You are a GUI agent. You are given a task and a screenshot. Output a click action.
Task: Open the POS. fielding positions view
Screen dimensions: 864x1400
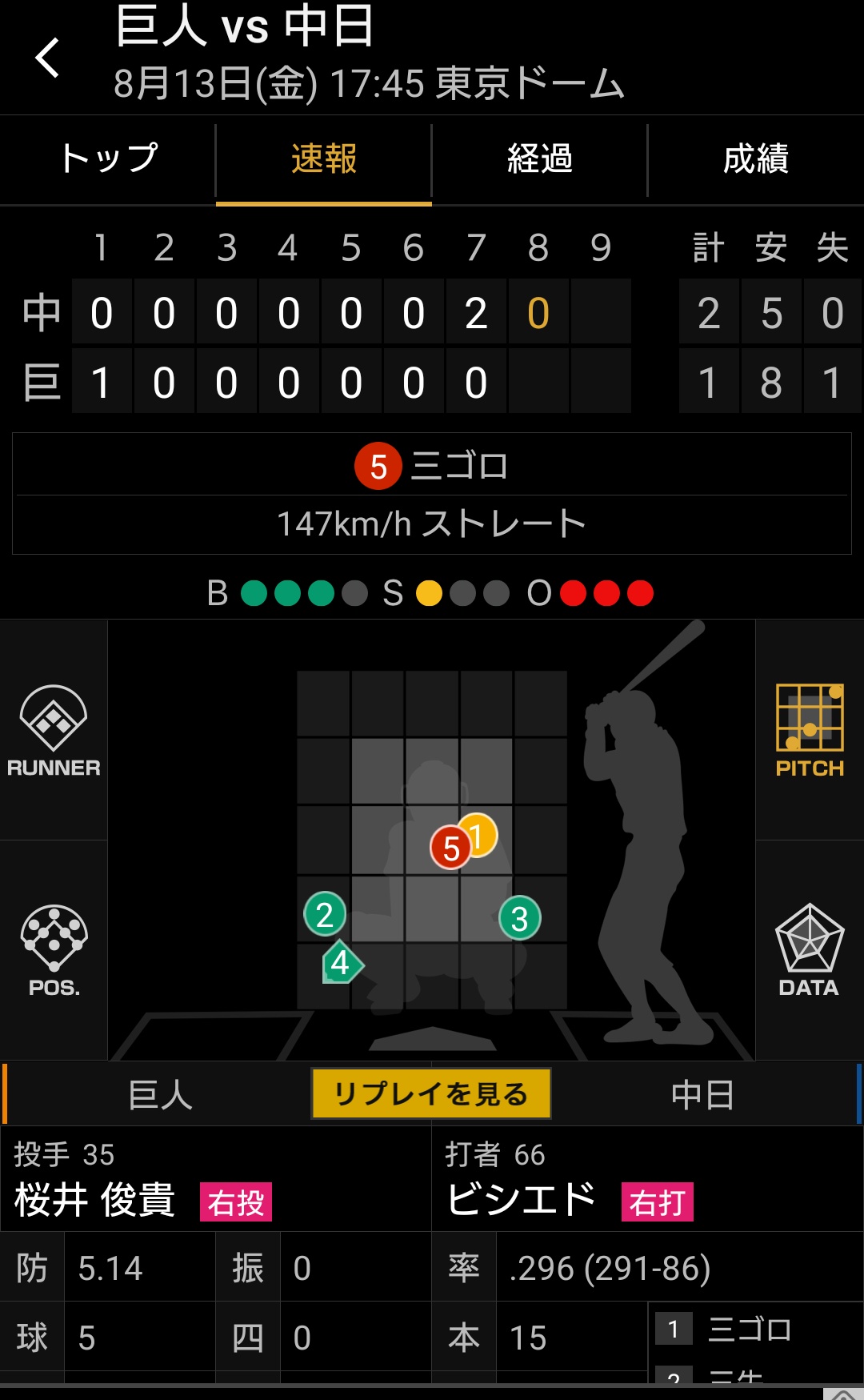point(54,950)
